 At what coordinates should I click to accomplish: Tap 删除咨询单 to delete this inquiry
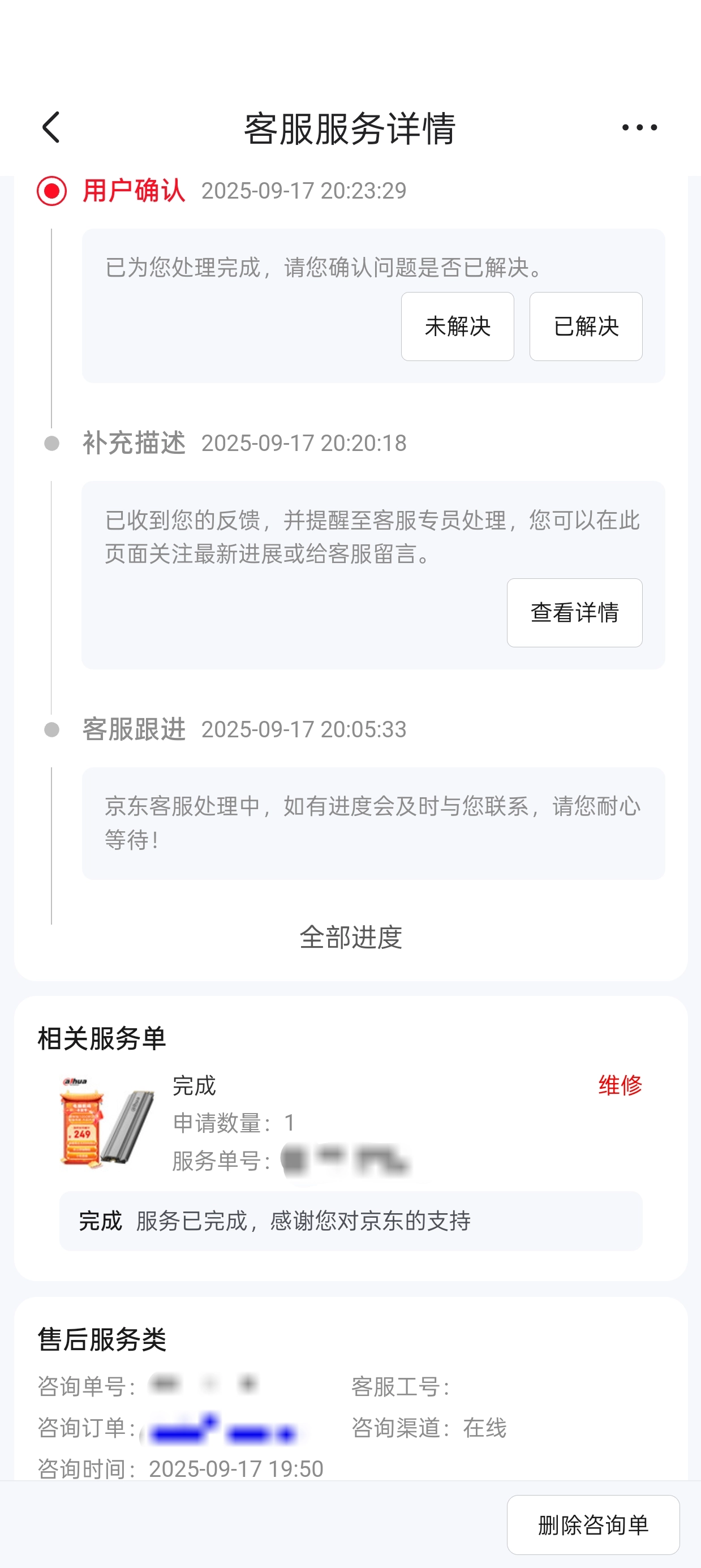(x=593, y=1524)
